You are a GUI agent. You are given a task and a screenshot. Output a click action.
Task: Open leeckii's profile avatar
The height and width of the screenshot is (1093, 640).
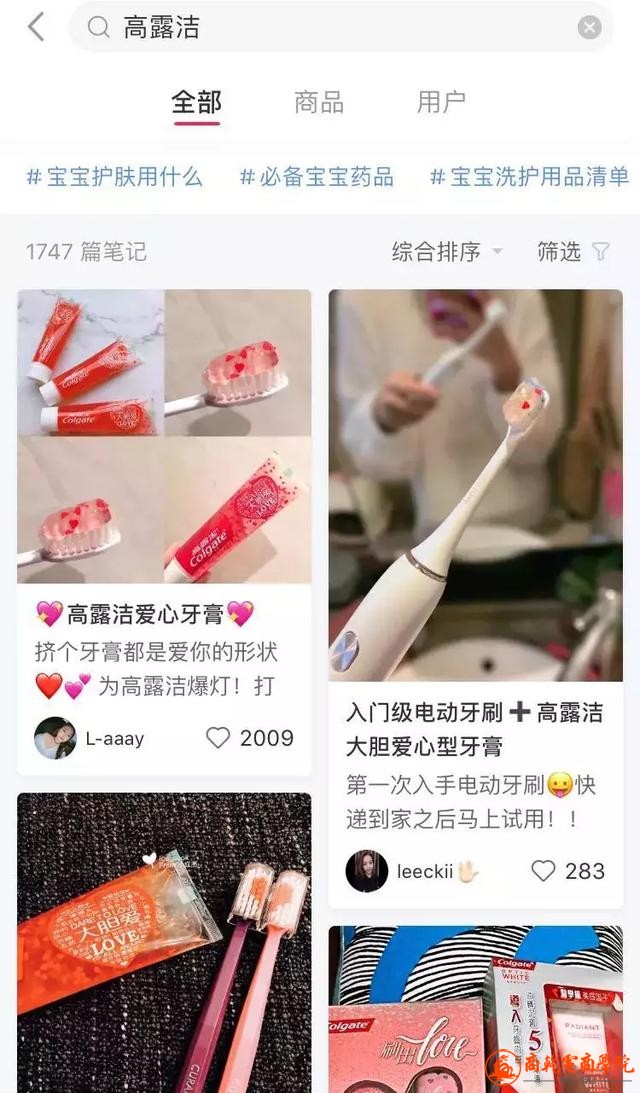click(x=367, y=871)
